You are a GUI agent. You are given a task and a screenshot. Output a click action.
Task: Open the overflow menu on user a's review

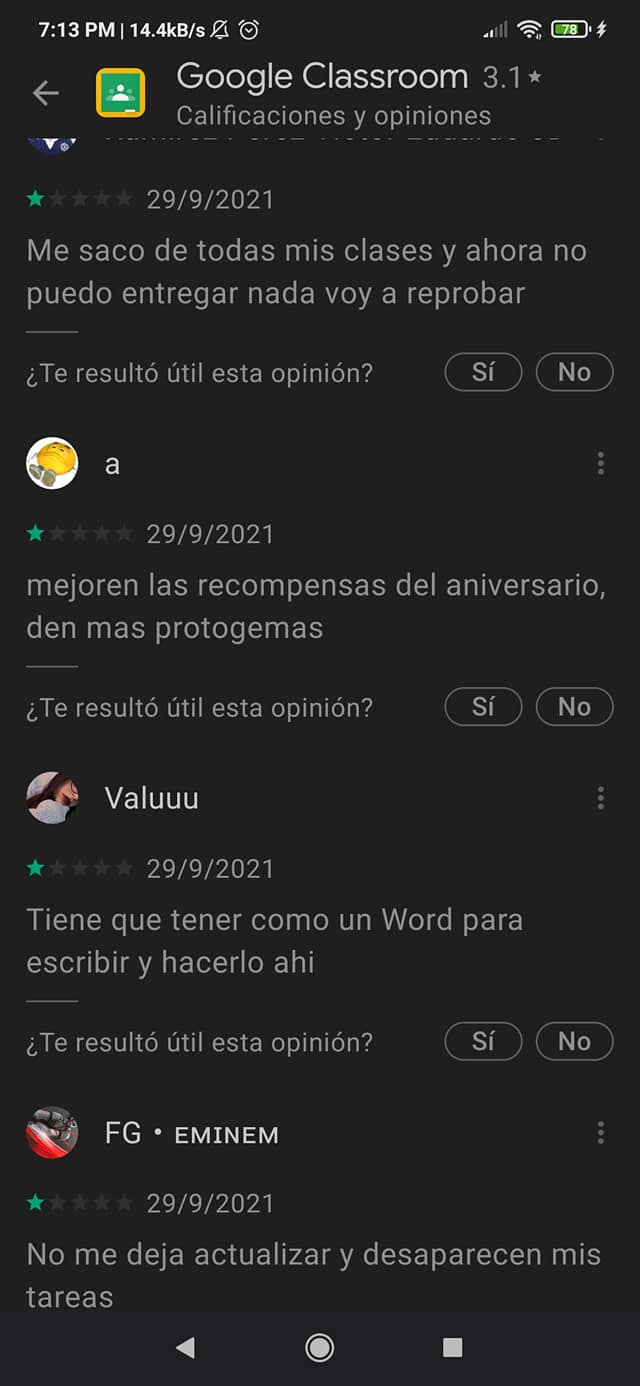coord(600,463)
